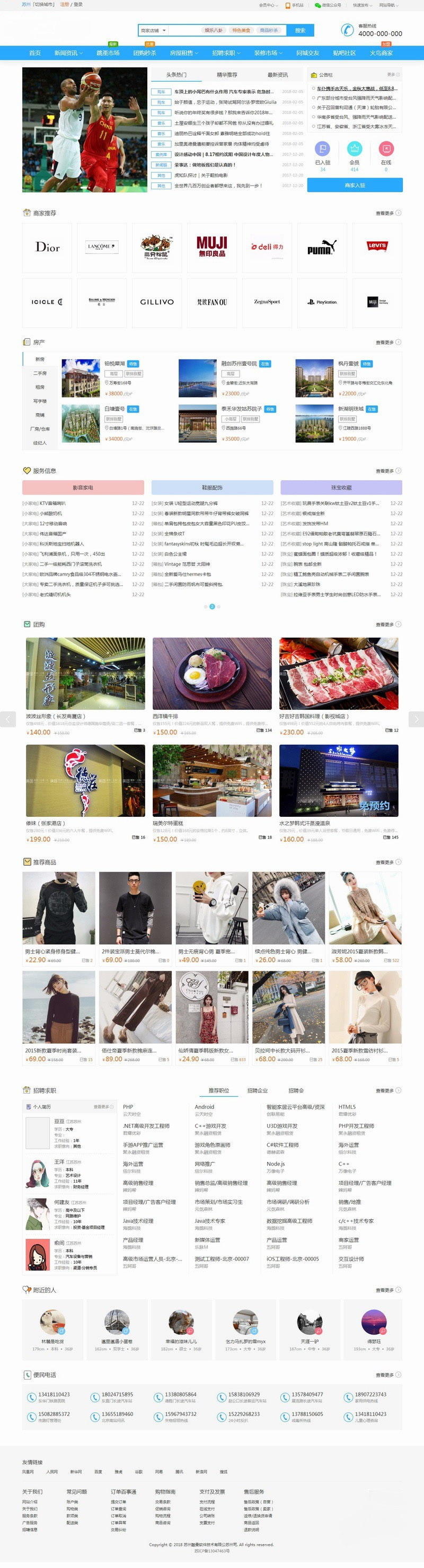Open the 西洋镇牛排 group-buy card

[x=211, y=681]
